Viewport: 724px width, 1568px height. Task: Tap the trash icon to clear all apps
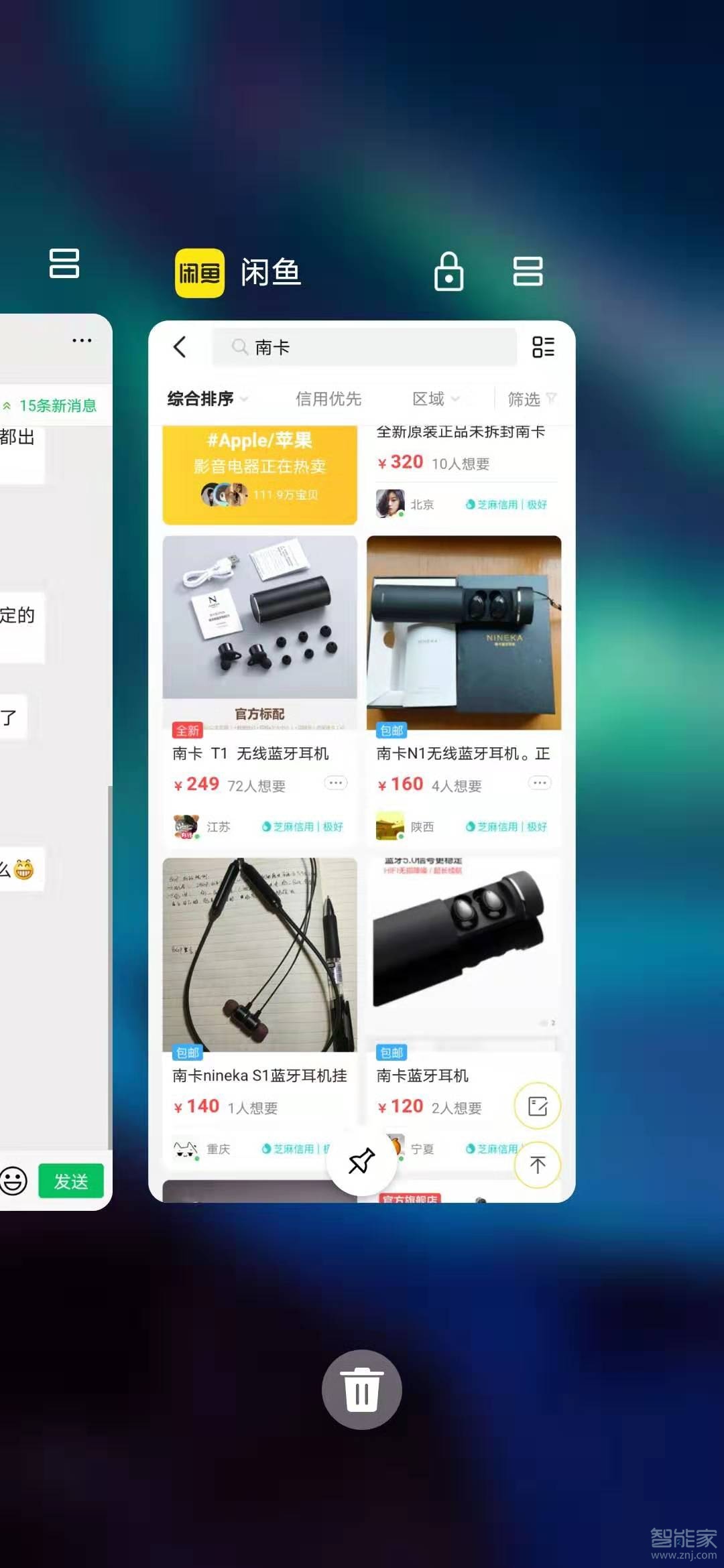click(x=362, y=1388)
